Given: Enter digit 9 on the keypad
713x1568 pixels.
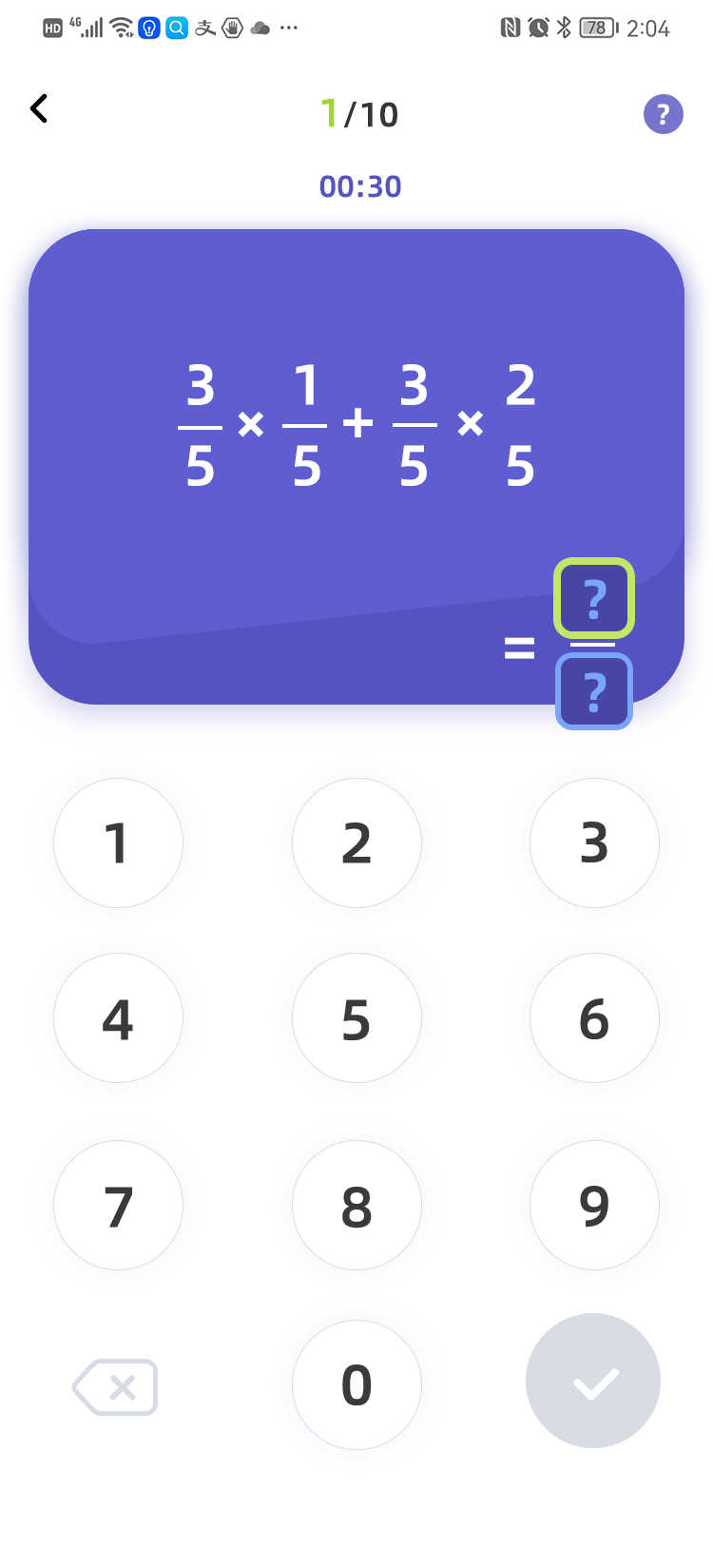Looking at the screenshot, I should [594, 1205].
